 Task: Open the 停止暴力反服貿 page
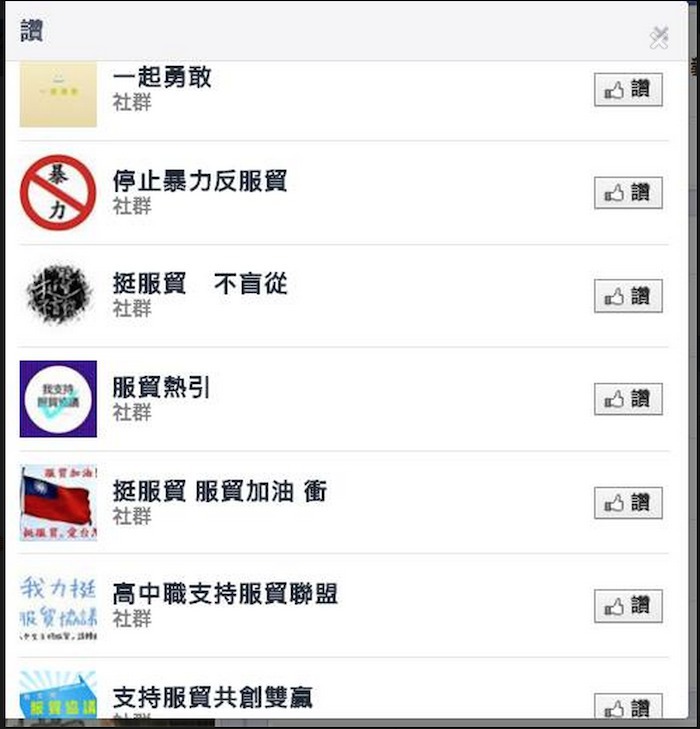point(200,181)
